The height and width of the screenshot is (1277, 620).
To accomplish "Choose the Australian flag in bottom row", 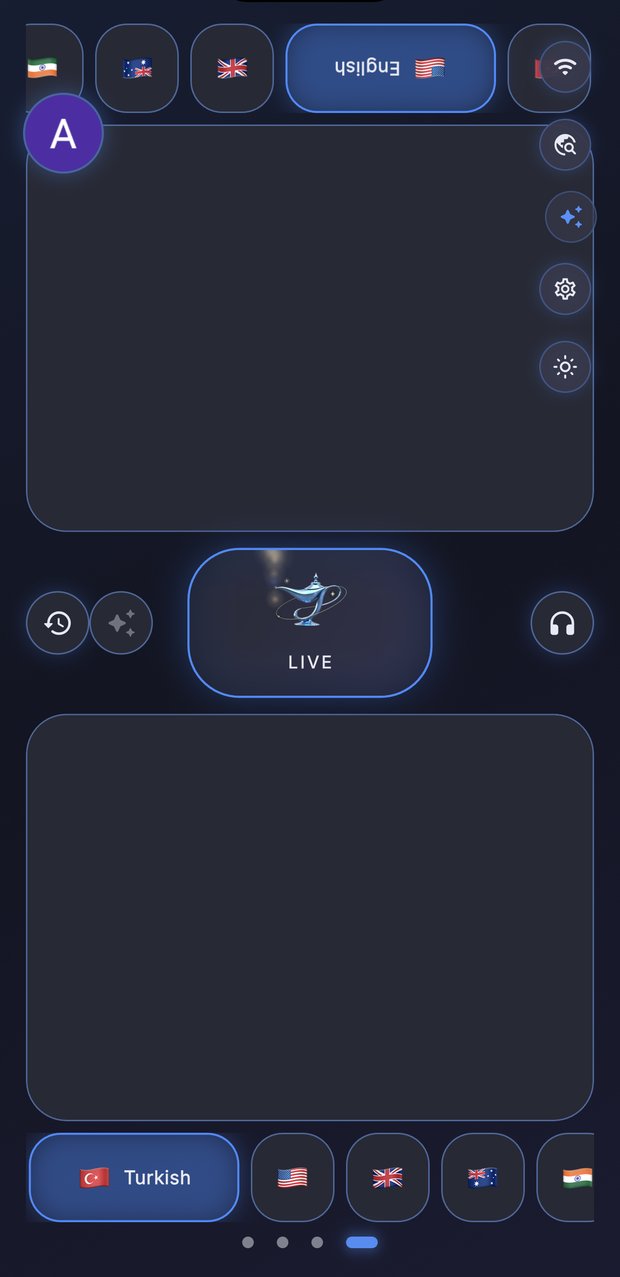I will pyautogui.click(x=482, y=1177).
